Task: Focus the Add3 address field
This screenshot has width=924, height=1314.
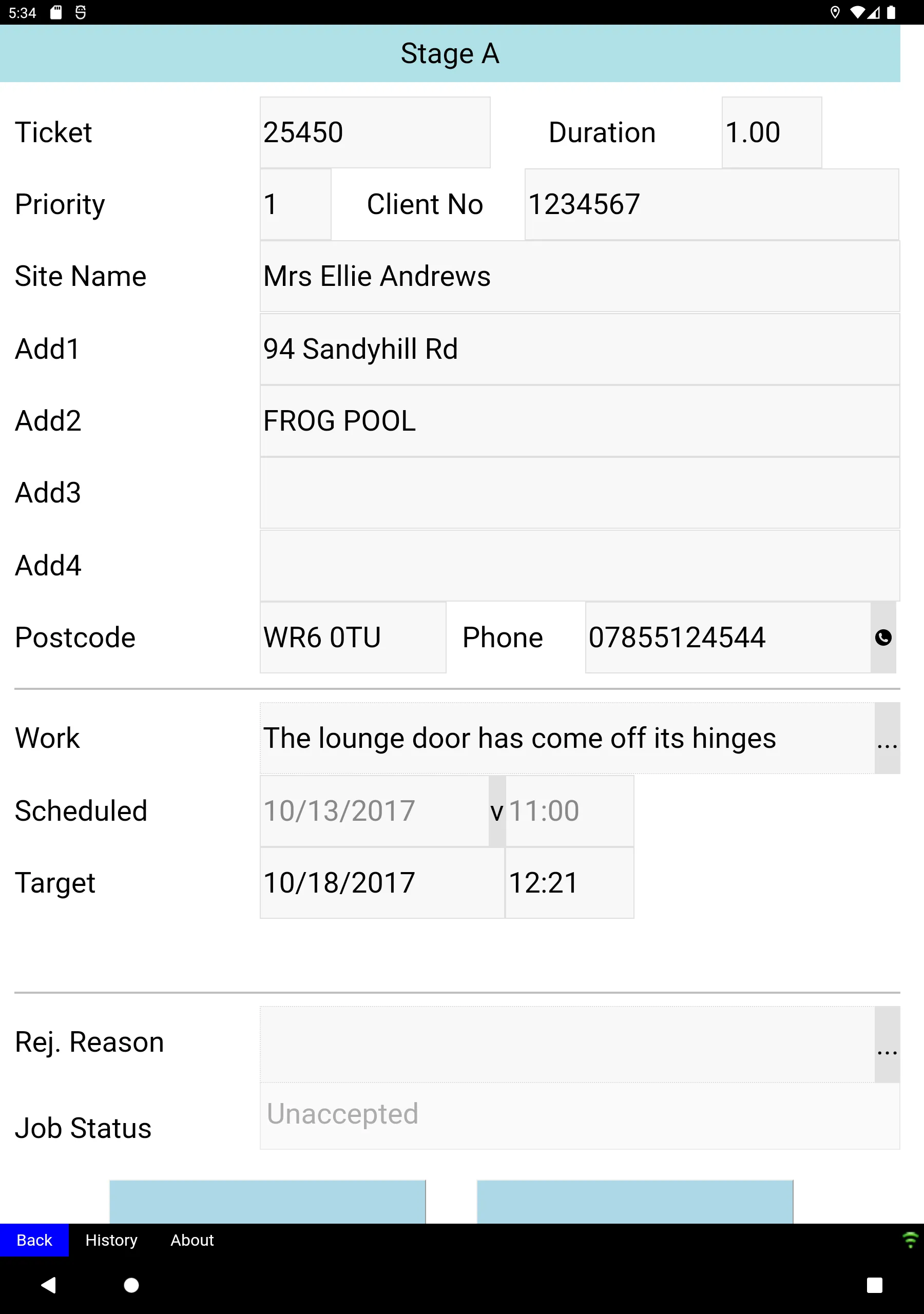Action: pyautogui.click(x=580, y=493)
